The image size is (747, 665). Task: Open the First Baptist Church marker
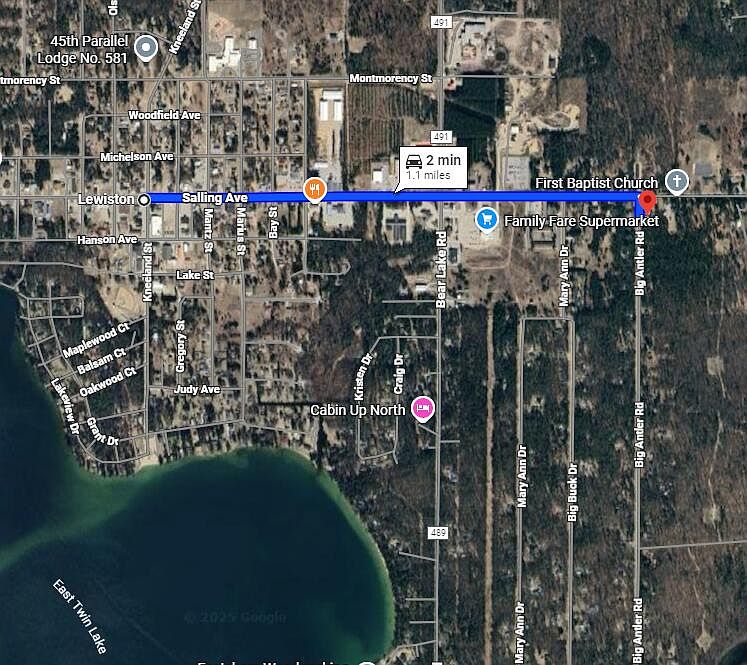[677, 181]
